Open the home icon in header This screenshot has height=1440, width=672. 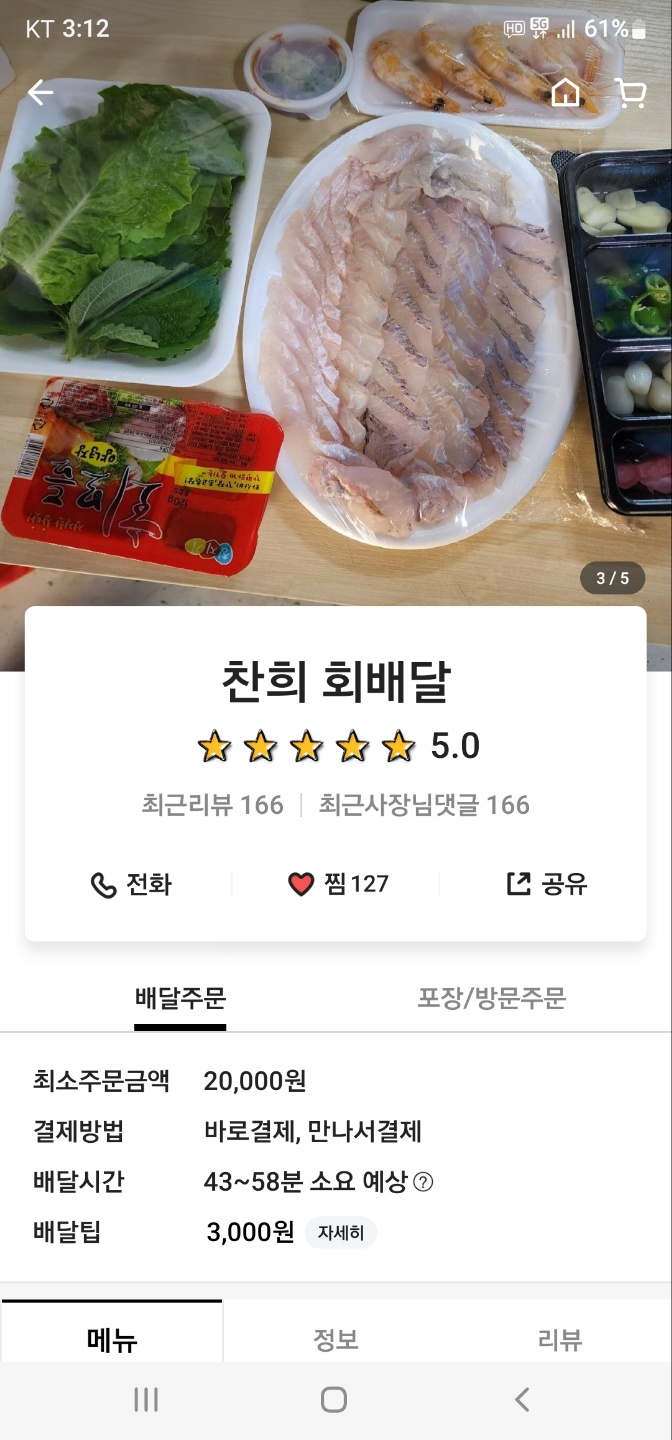[x=565, y=93]
